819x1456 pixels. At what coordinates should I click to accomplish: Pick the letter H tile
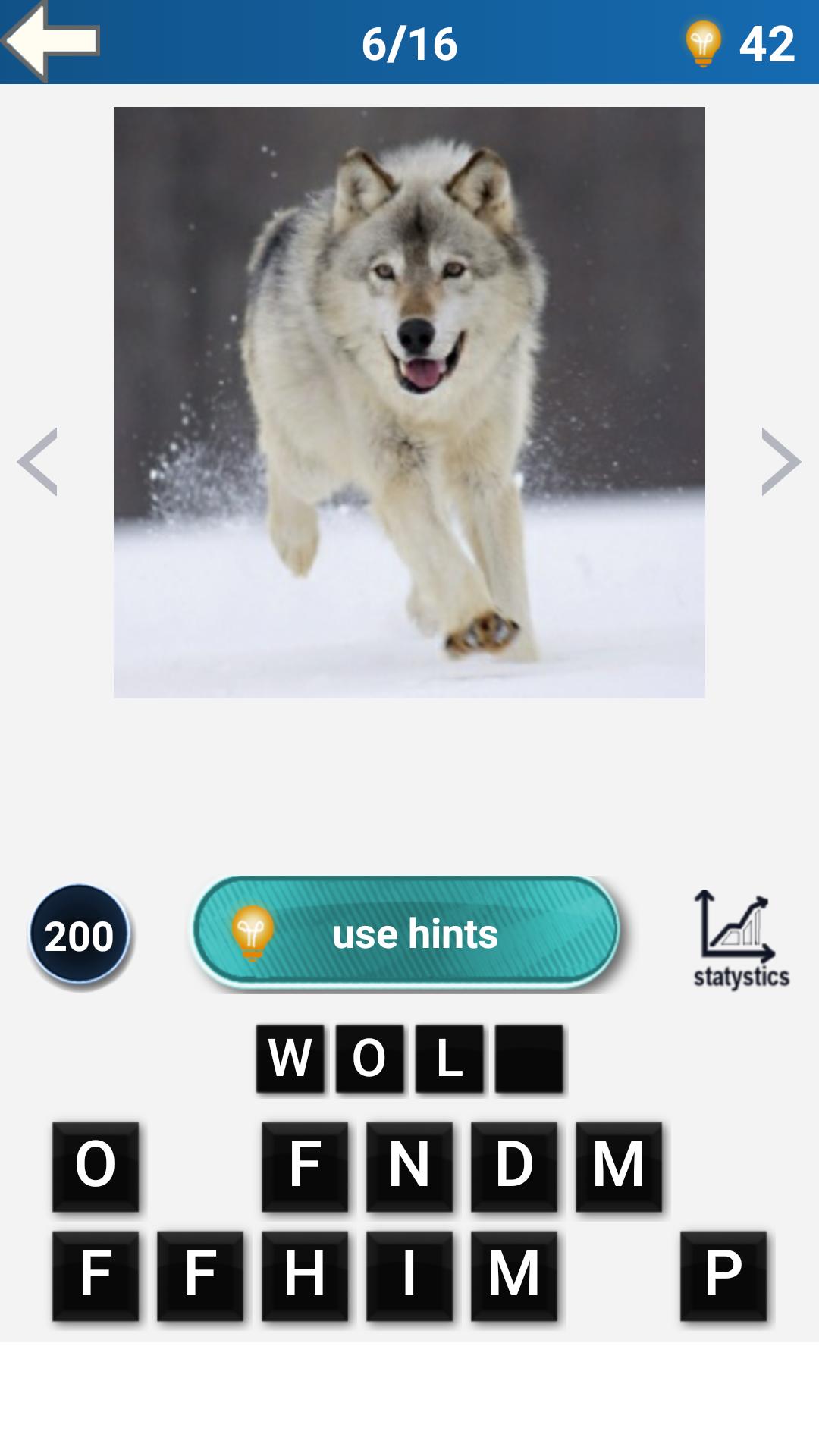(305, 1276)
